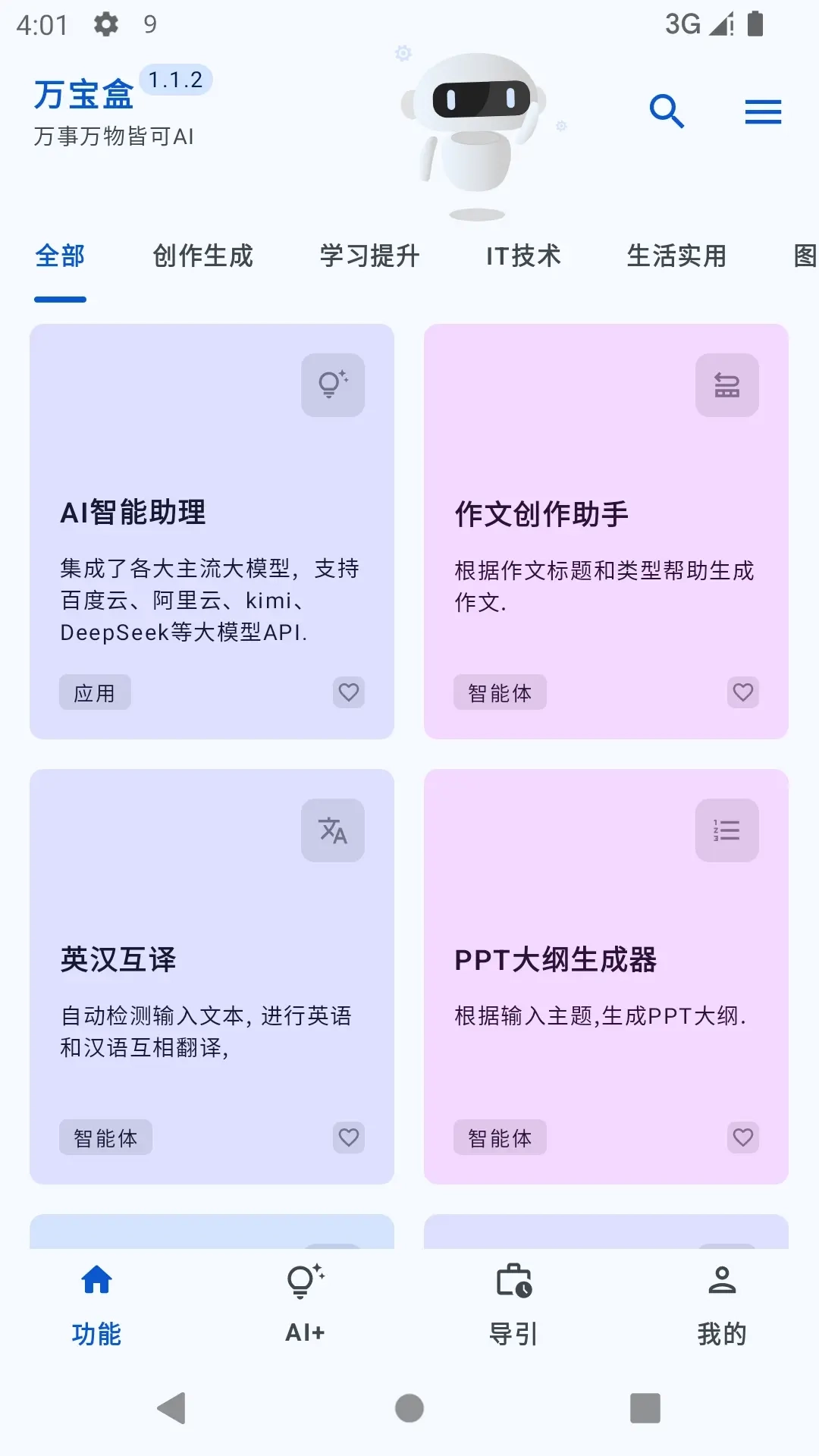Tap the translate icon on 英汉互译 card
The height and width of the screenshot is (1456, 819).
(332, 830)
